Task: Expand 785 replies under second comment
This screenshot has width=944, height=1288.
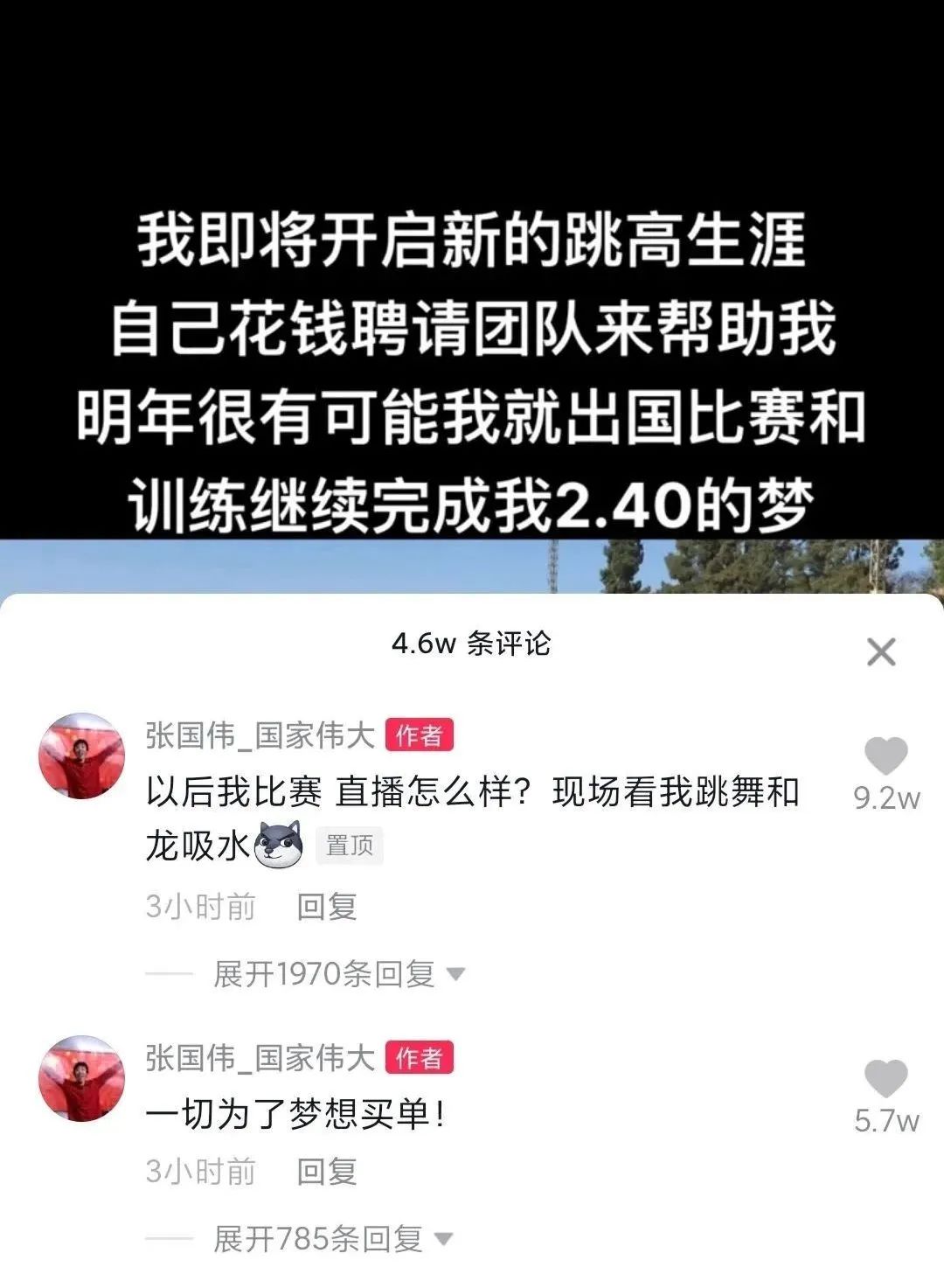Action: coord(332,1239)
